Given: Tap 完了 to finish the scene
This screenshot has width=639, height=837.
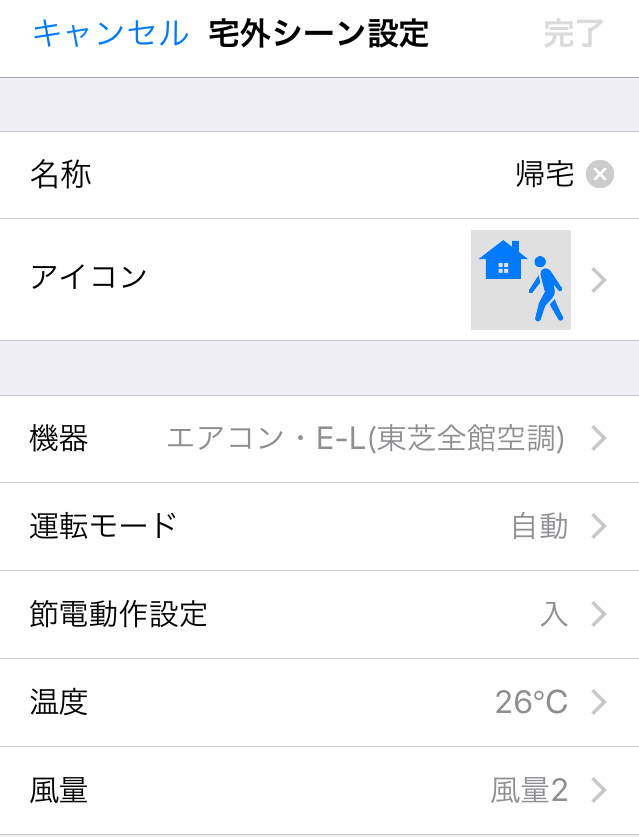Looking at the screenshot, I should tap(573, 34).
